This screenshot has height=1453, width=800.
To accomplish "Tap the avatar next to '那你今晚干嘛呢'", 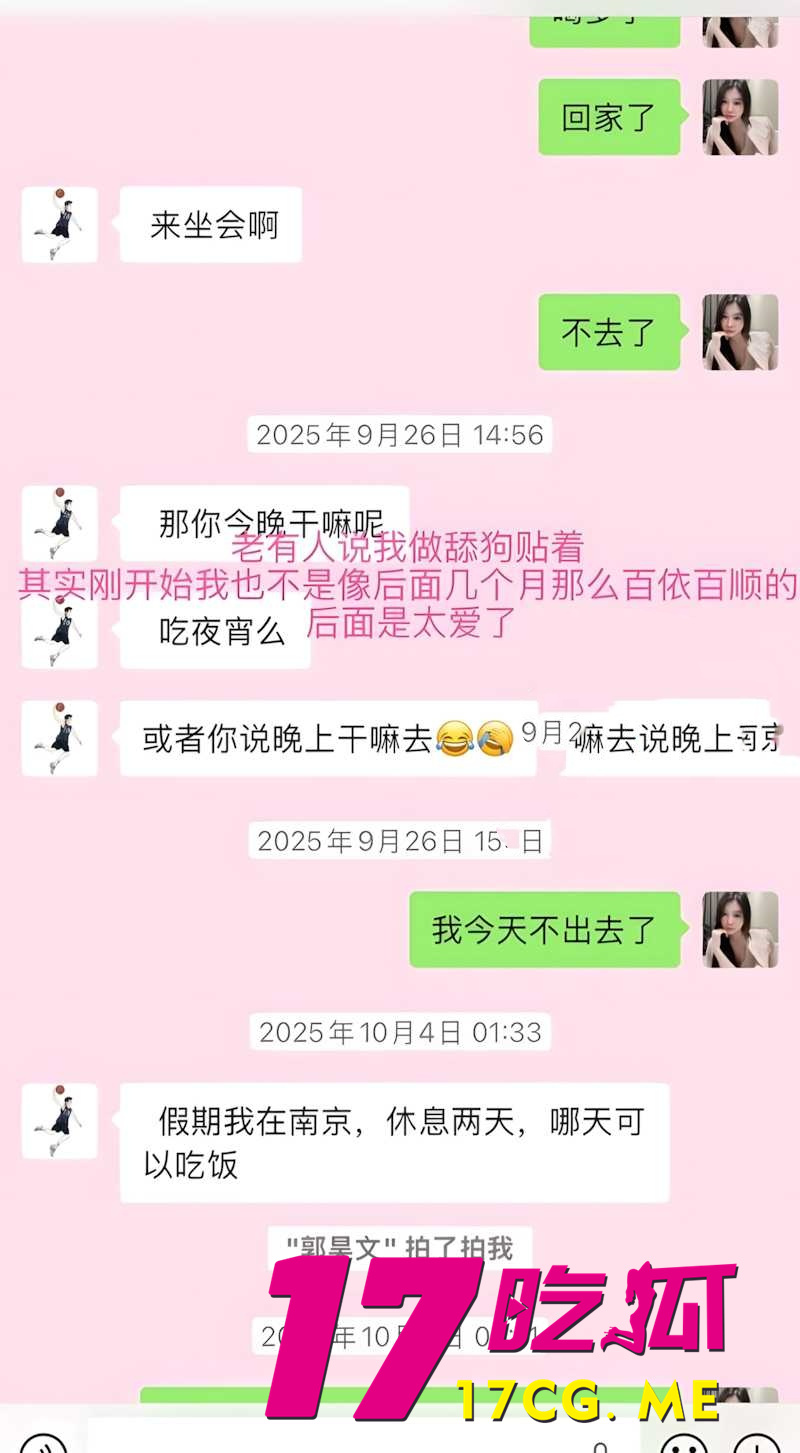I will click(58, 522).
